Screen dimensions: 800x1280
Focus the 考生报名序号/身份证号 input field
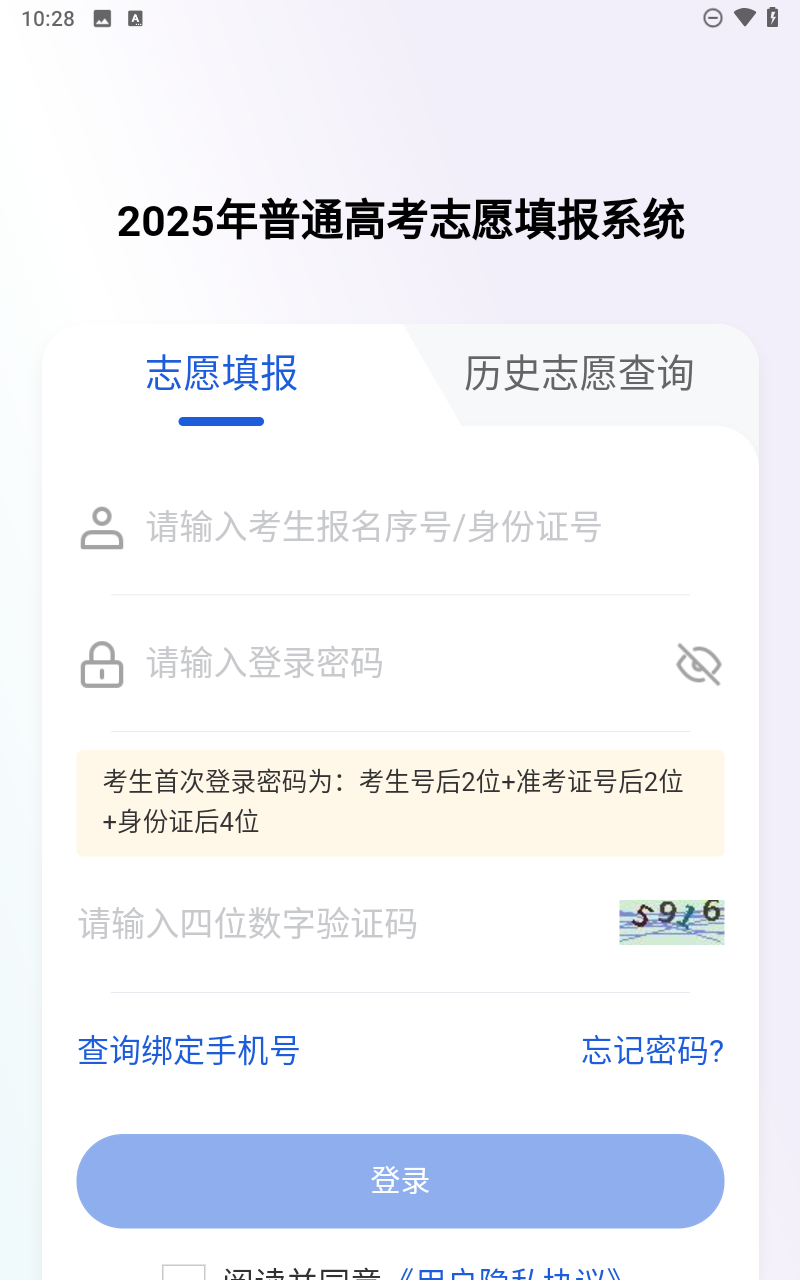400,527
